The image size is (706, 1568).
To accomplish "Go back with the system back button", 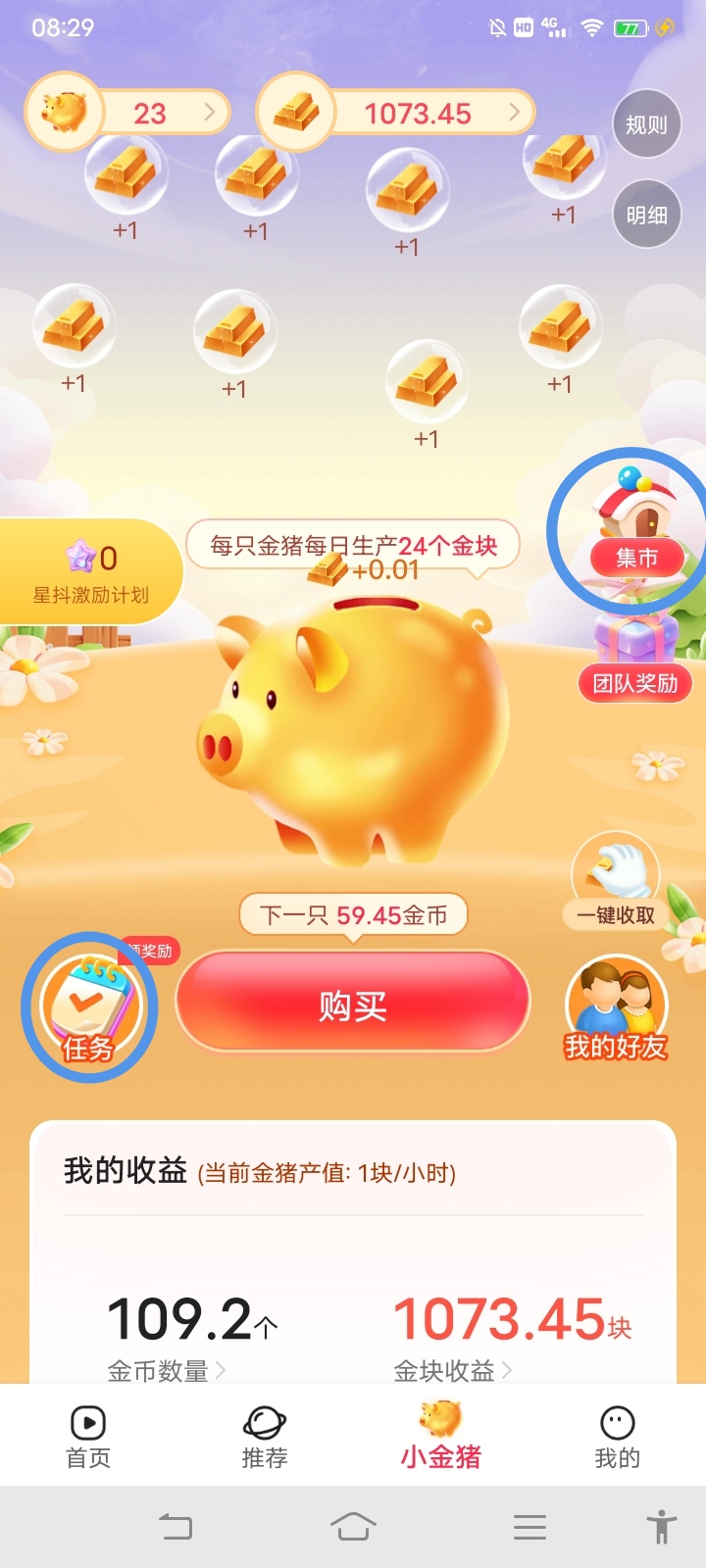I will (176, 1527).
